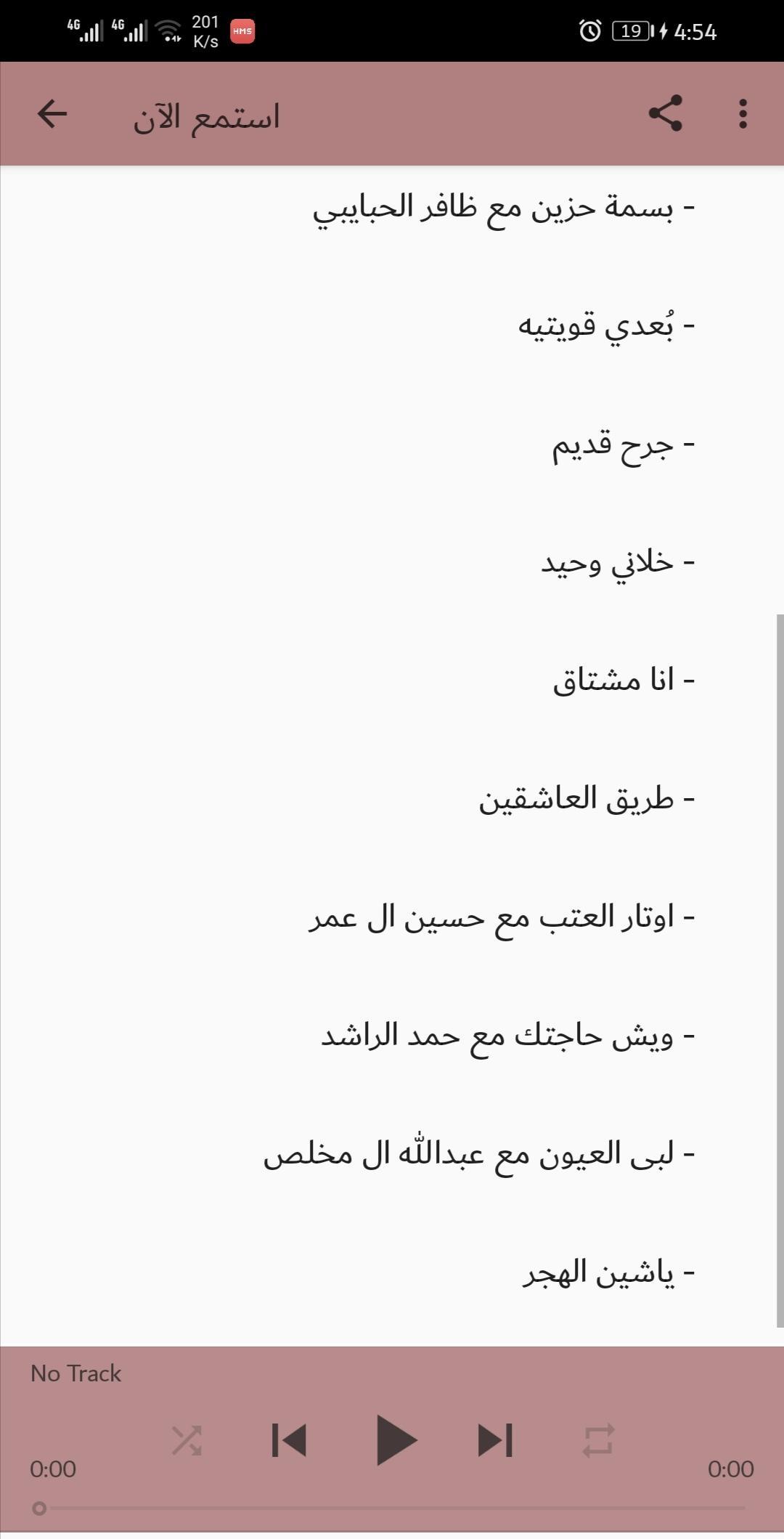Select لبى العيون مع عبدالله ال مخلص
784x1539 pixels.
click(x=478, y=1154)
